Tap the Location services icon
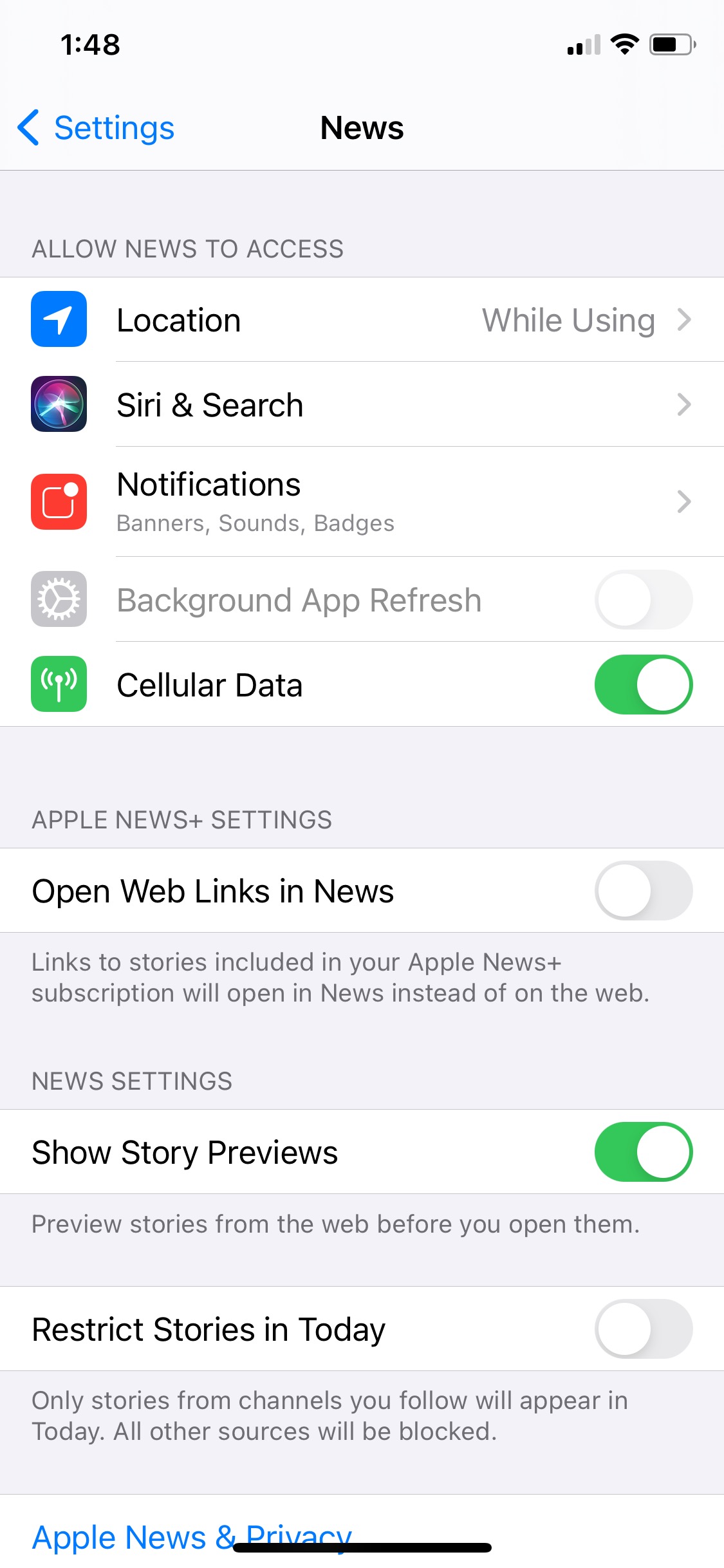Screen dimensions: 724x1568 pos(59,320)
